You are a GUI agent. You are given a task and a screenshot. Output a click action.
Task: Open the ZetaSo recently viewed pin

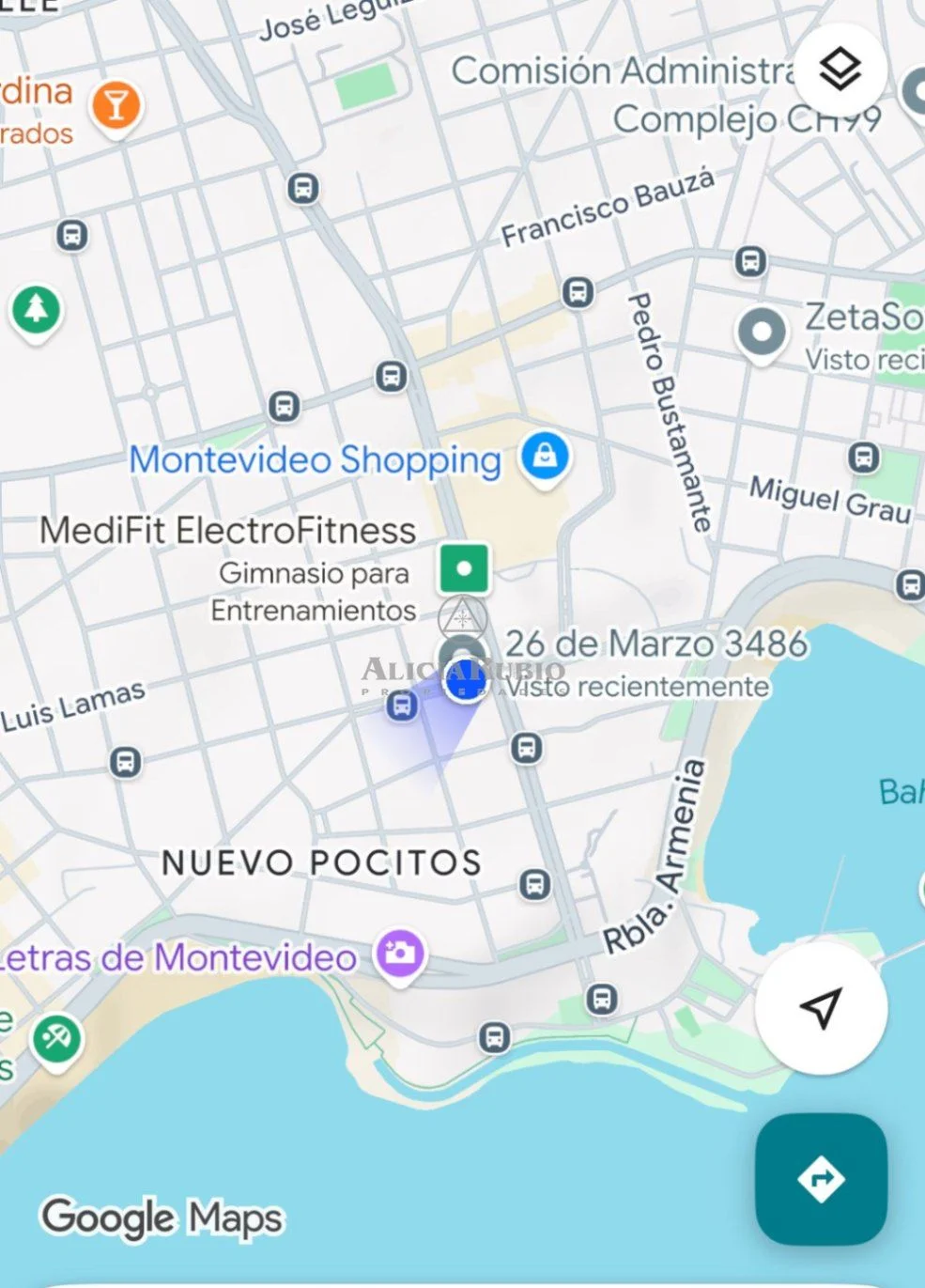point(762,333)
